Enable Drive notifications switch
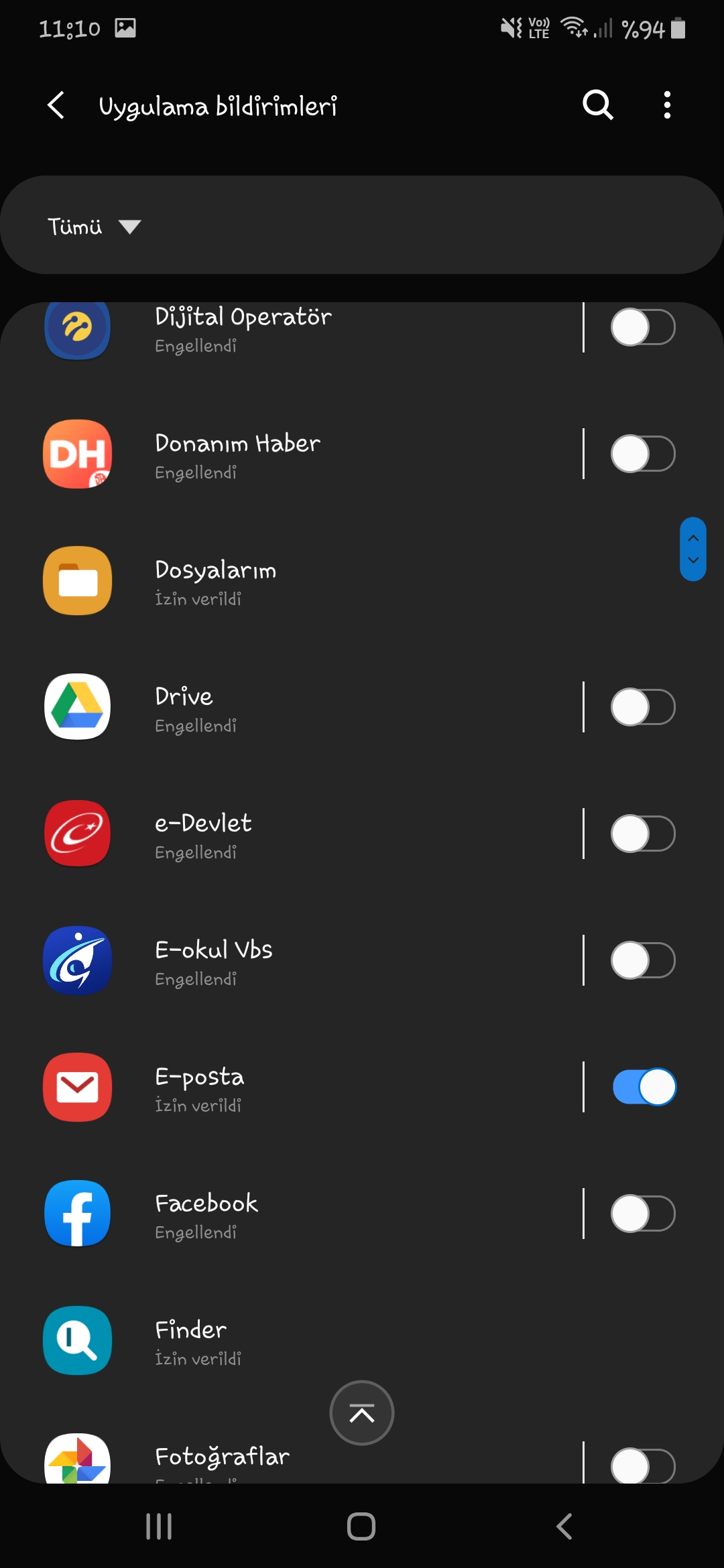The image size is (724, 1568). coord(643,707)
